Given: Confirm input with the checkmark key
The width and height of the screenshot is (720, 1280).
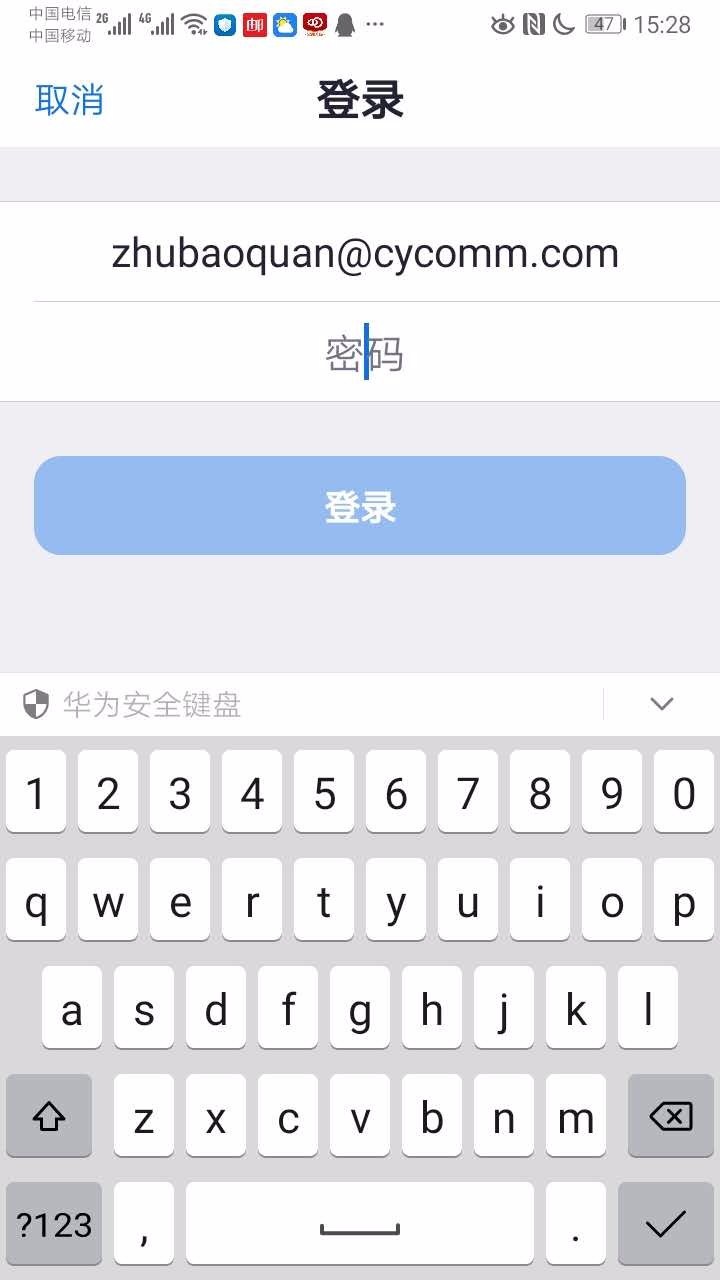Looking at the screenshot, I should 666,1224.
